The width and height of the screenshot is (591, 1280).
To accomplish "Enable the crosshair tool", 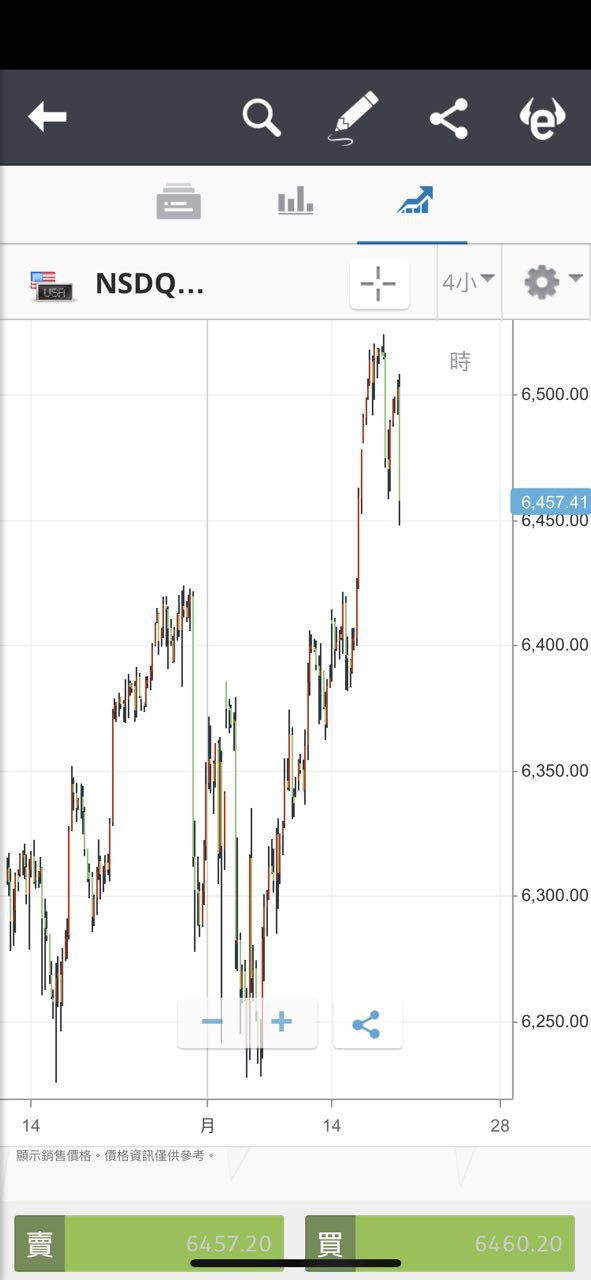I will (x=379, y=284).
